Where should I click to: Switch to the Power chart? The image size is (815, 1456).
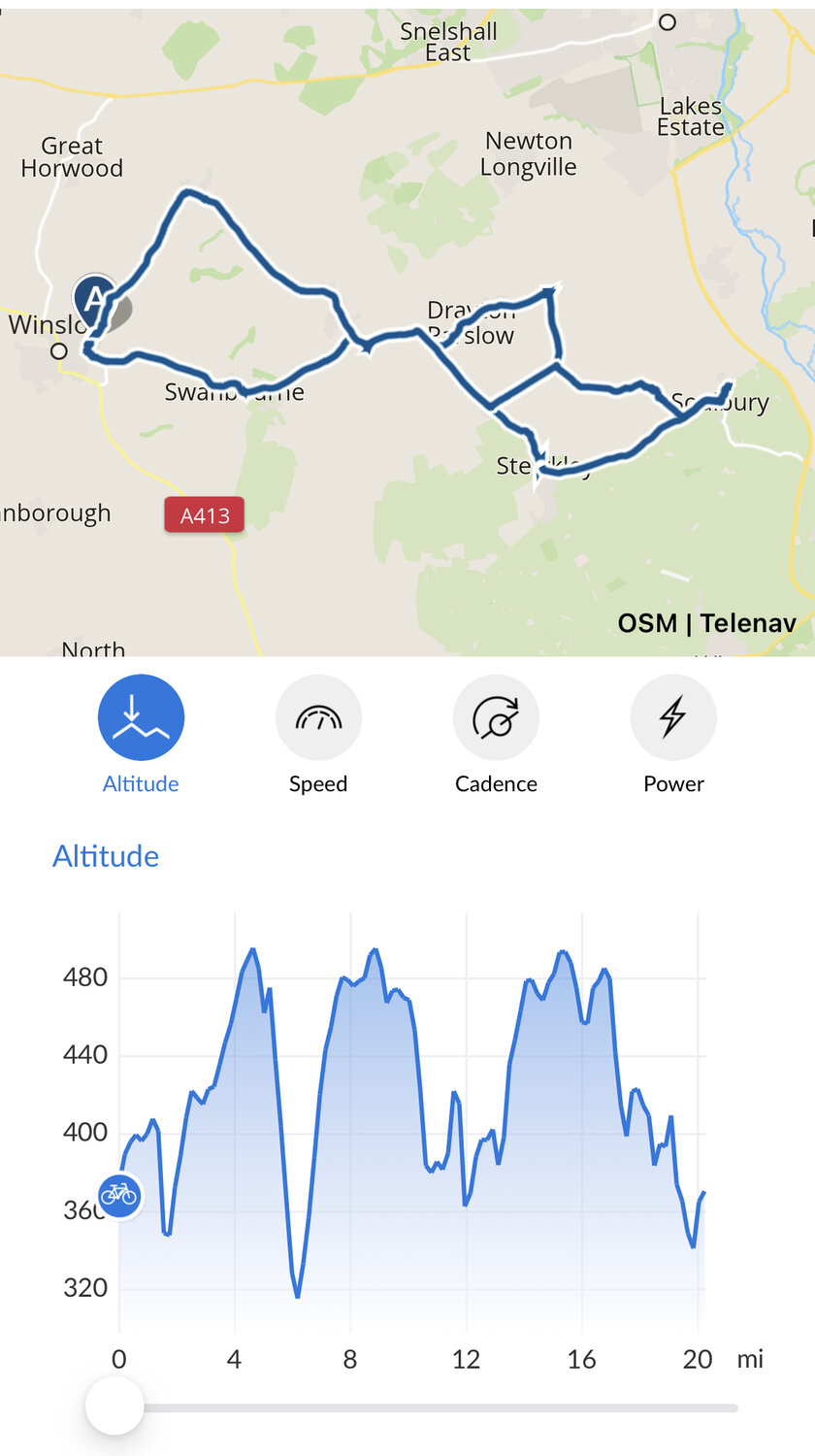coord(673,718)
